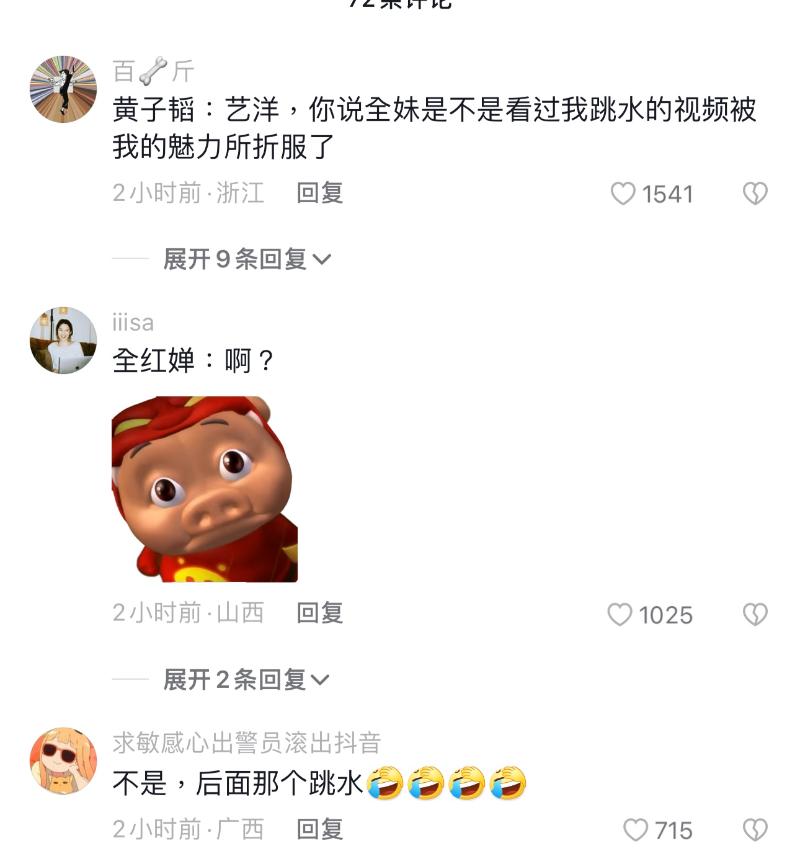The width and height of the screenshot is (800, 856).
Task: Open 求敏感心出警员滚出抖音's avatar
Action: point(63,761)
